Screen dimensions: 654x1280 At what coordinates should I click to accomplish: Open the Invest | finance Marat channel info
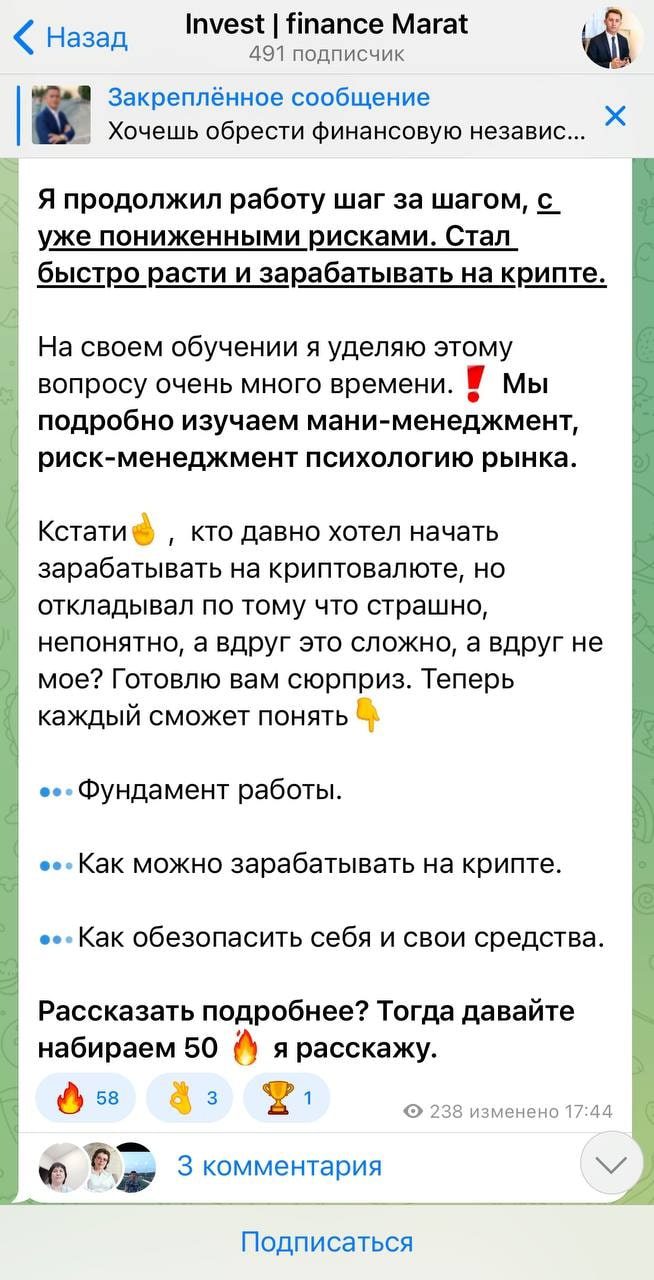(327, 37)
